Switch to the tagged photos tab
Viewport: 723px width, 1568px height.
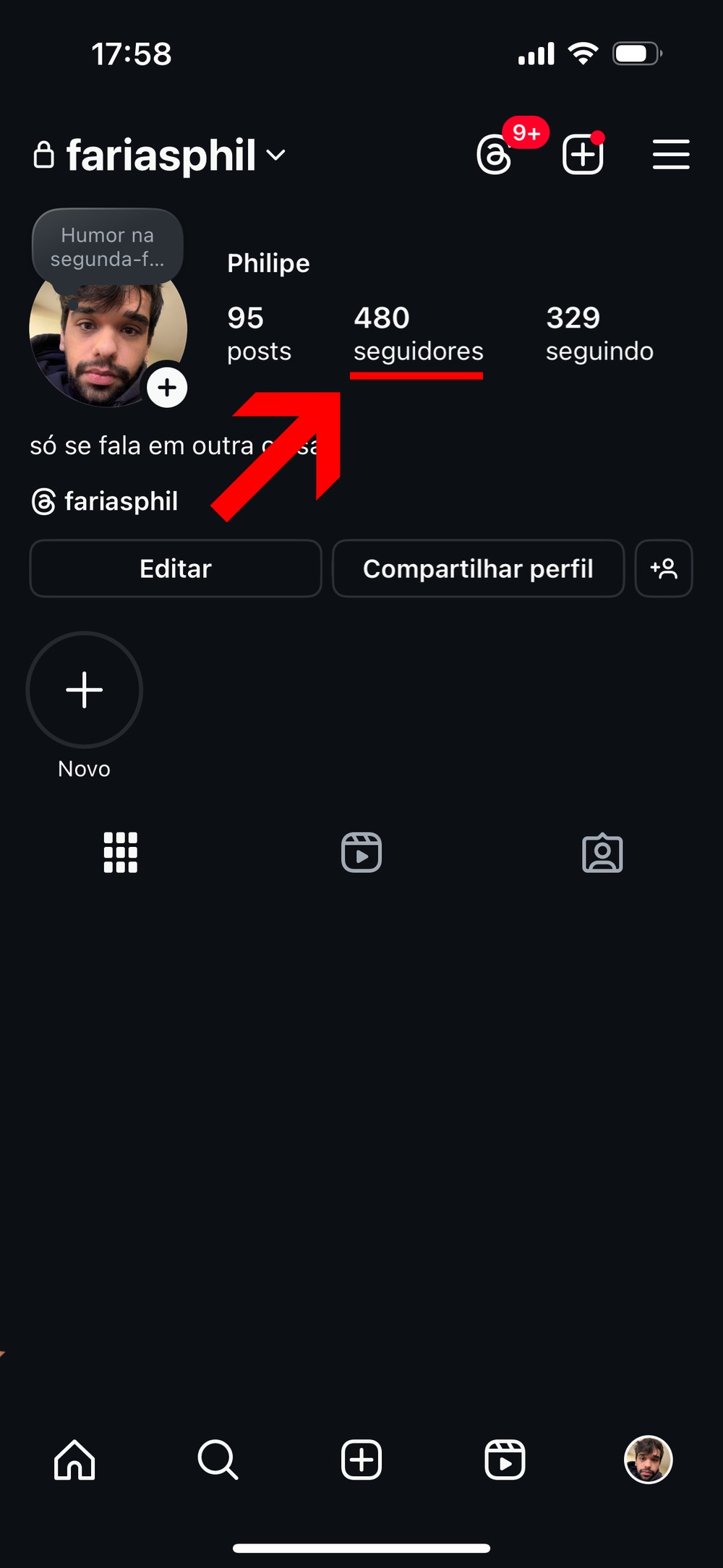click(602, 853)
